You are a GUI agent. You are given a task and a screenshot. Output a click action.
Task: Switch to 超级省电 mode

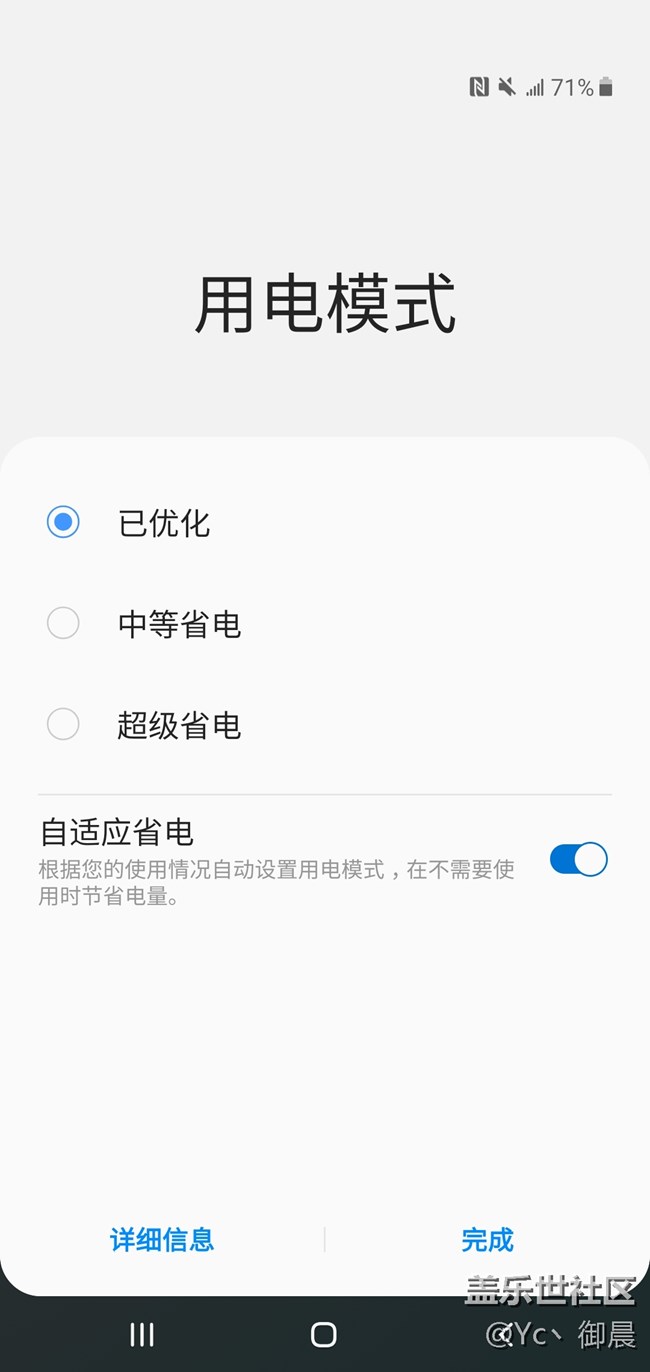click(63, 724)
